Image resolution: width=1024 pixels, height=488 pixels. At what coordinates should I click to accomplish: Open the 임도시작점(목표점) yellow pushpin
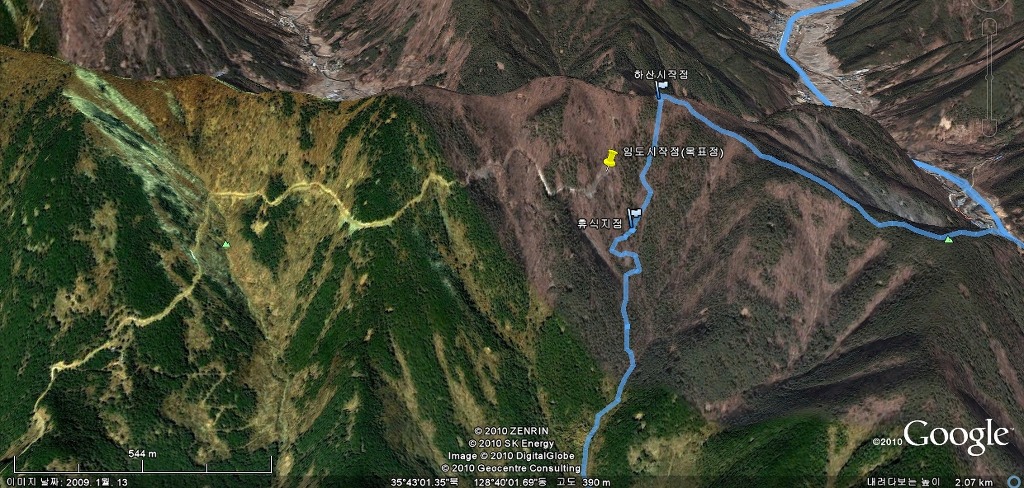[610, 158]
